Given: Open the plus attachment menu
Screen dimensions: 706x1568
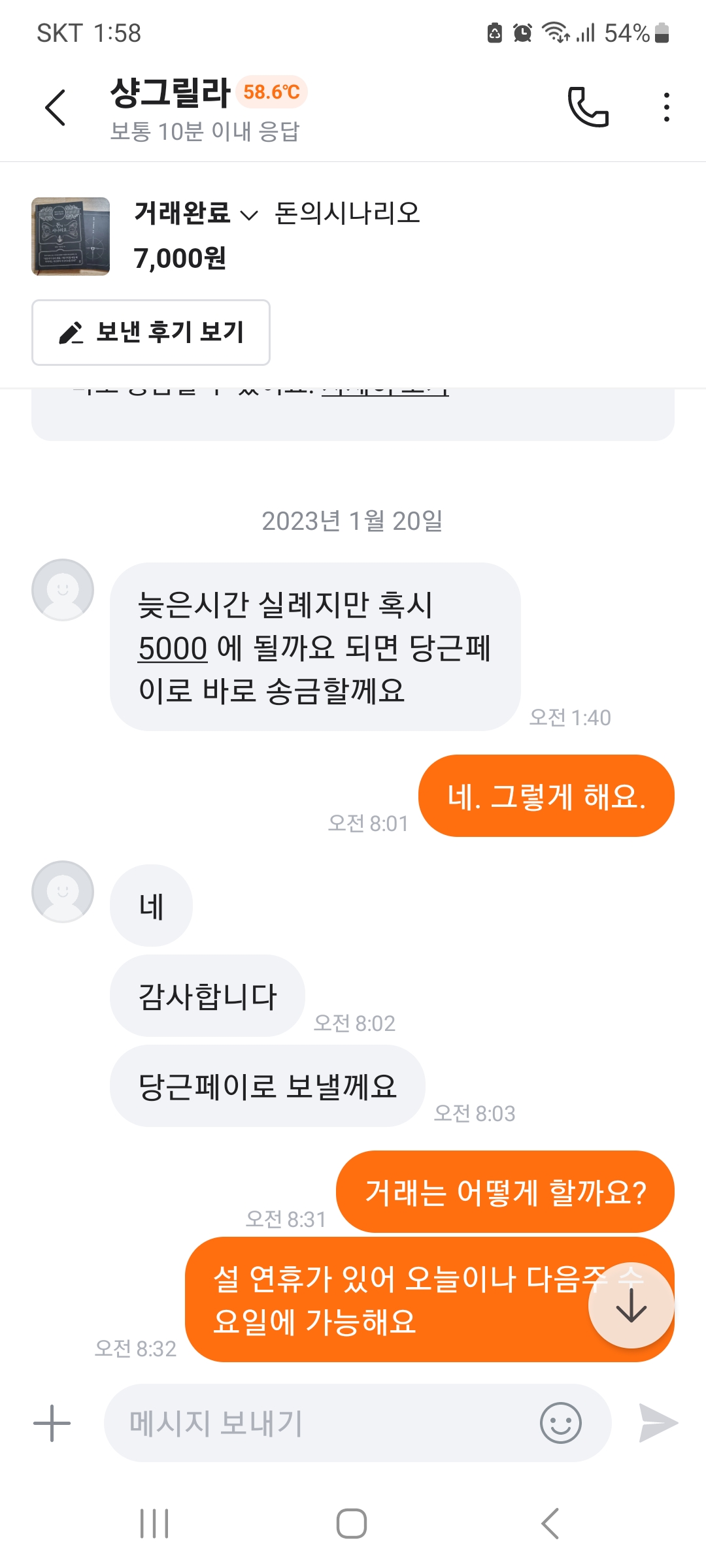Looking at the screenshot, I should coord(52,1423).
